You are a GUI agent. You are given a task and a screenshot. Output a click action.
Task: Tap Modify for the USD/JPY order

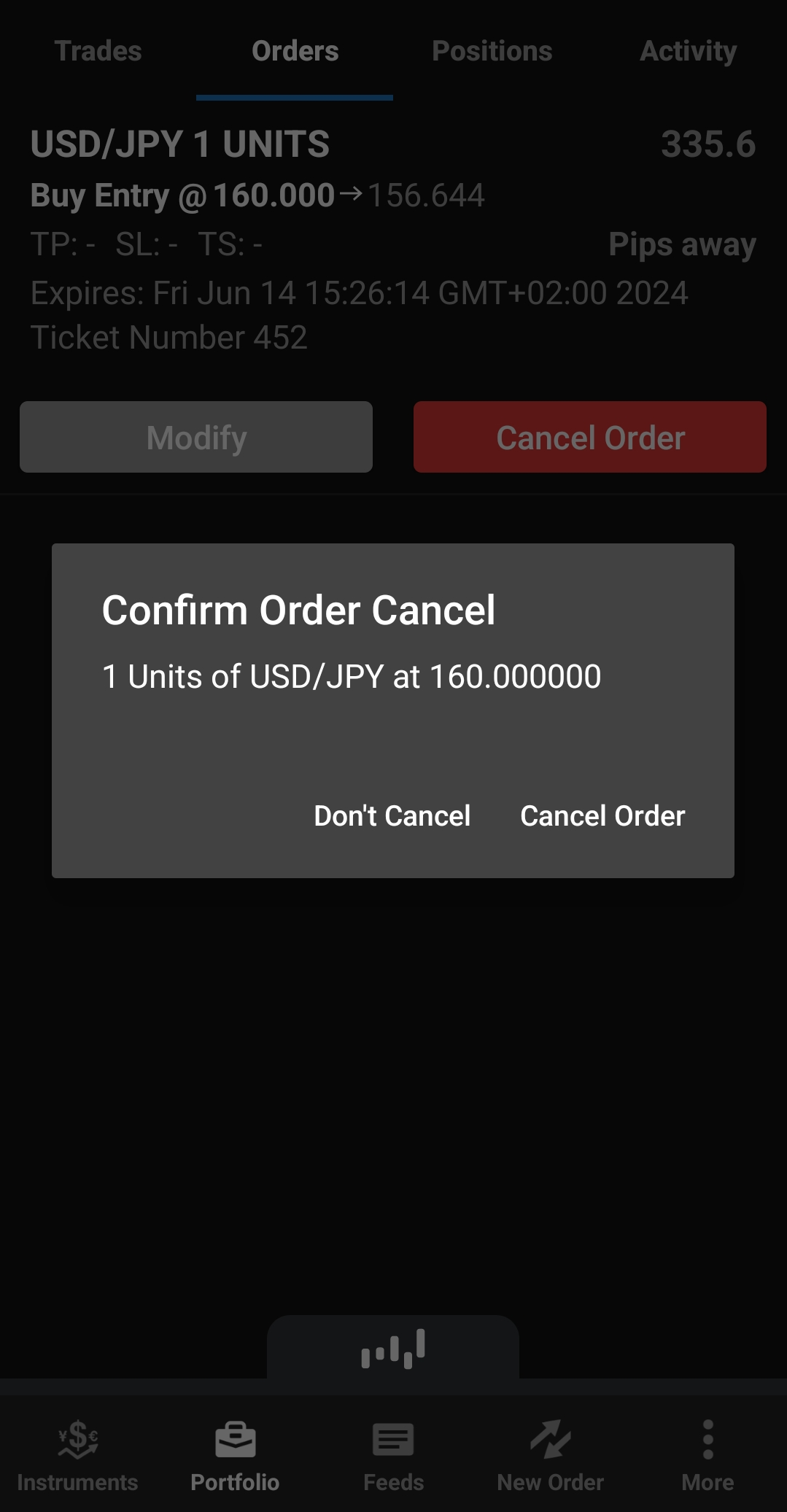click(x=196, y=437)
